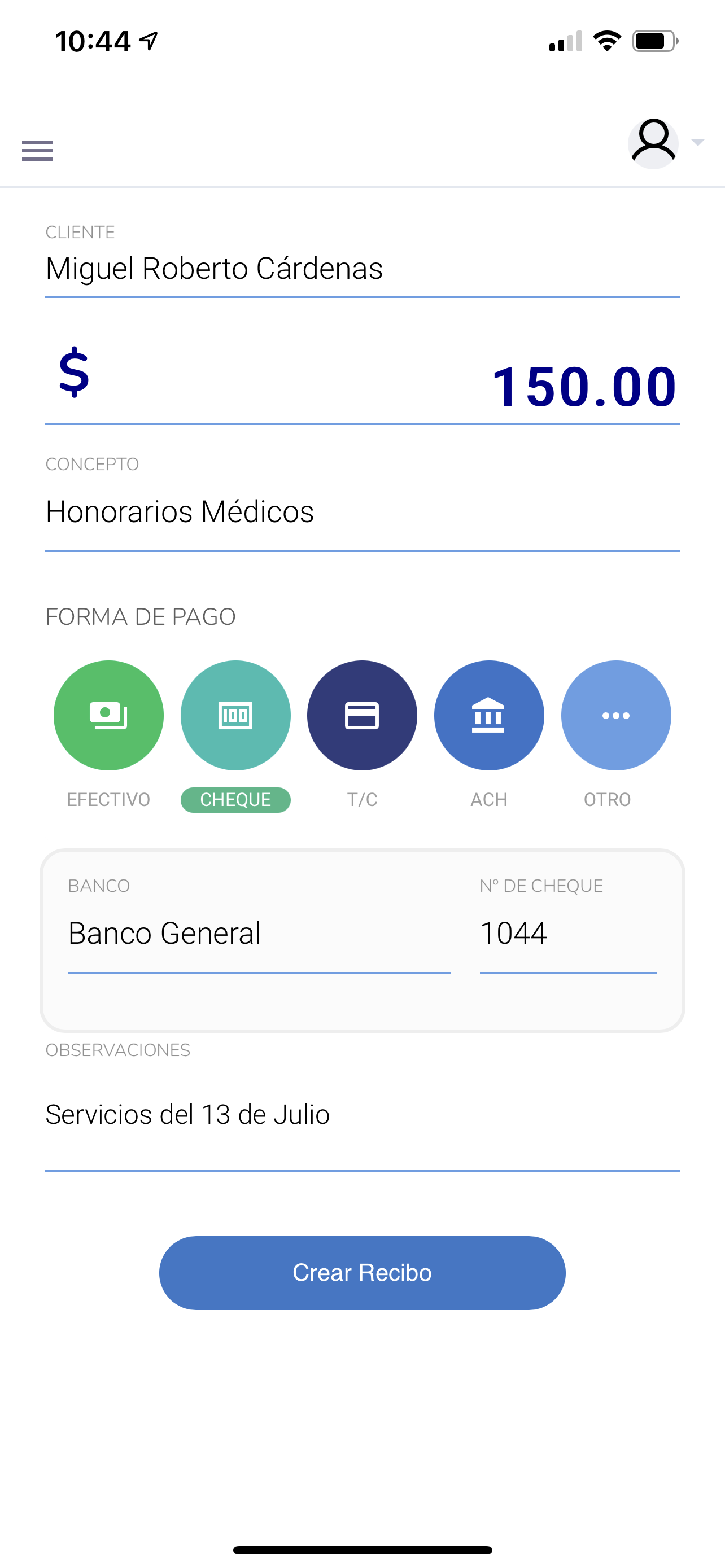Viewport: 725px width, 1568px height.
Task: Switch payment selection to ACH label
Action: click(488, 799)
